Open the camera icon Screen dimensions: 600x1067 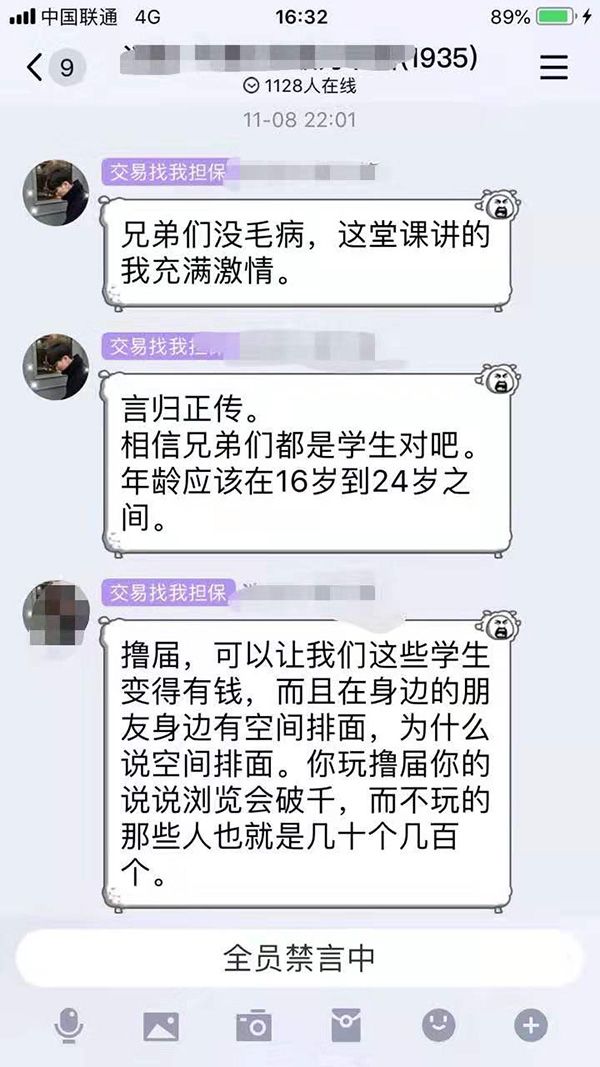pos(253,1026)
